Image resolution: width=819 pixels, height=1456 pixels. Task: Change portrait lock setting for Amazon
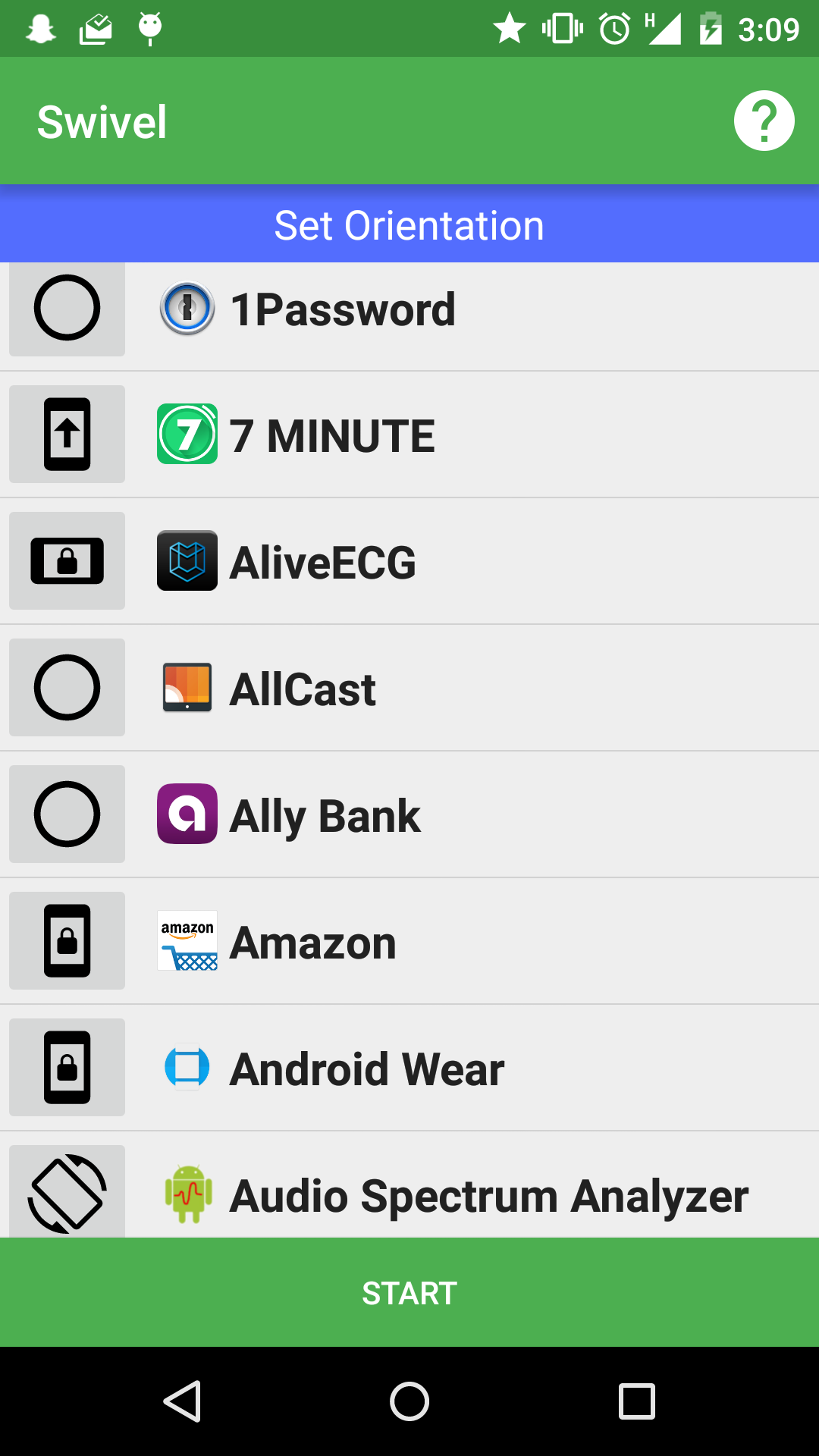(x=67, y=941)
